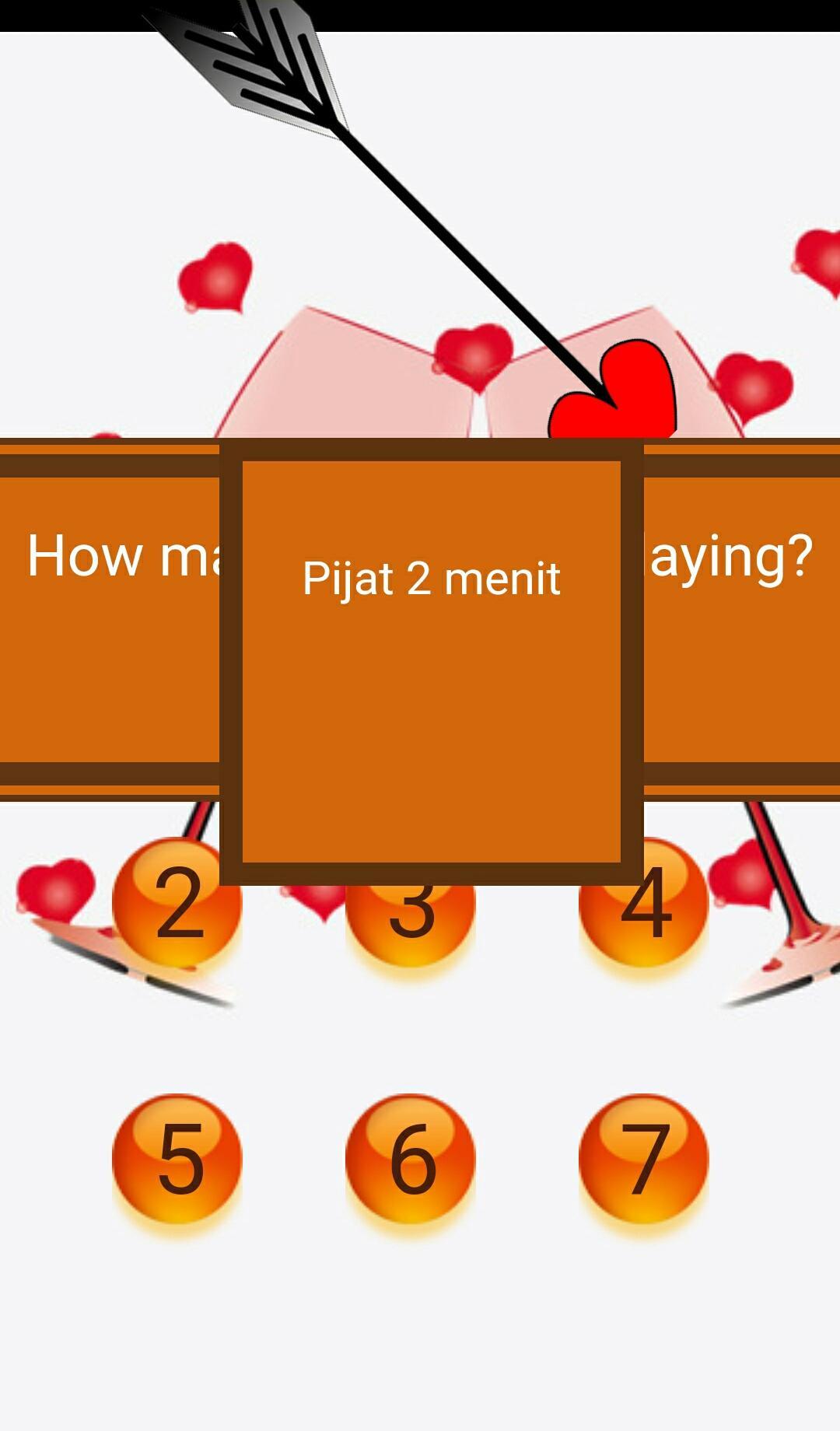Tap the 'Pijat 2 menit' card

coord(432,661)
